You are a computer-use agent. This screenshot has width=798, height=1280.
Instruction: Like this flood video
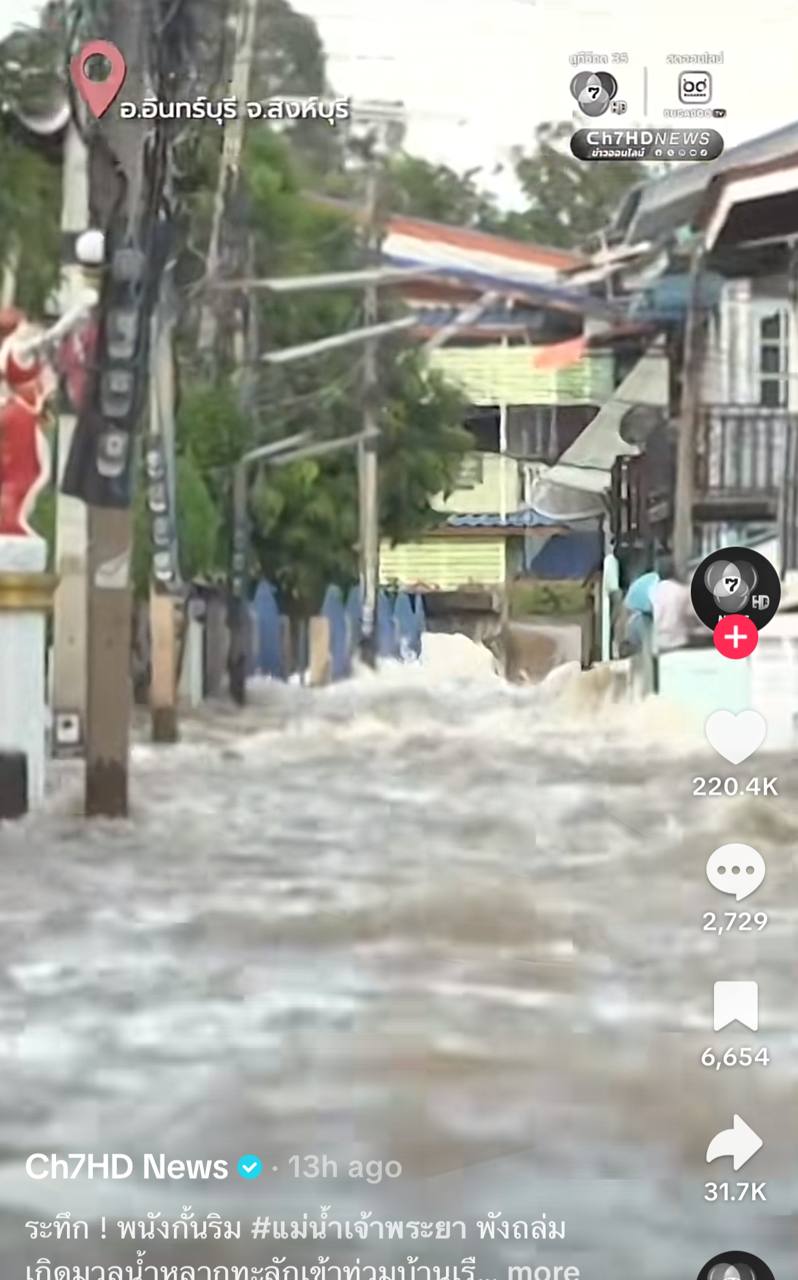coord(735,738)
